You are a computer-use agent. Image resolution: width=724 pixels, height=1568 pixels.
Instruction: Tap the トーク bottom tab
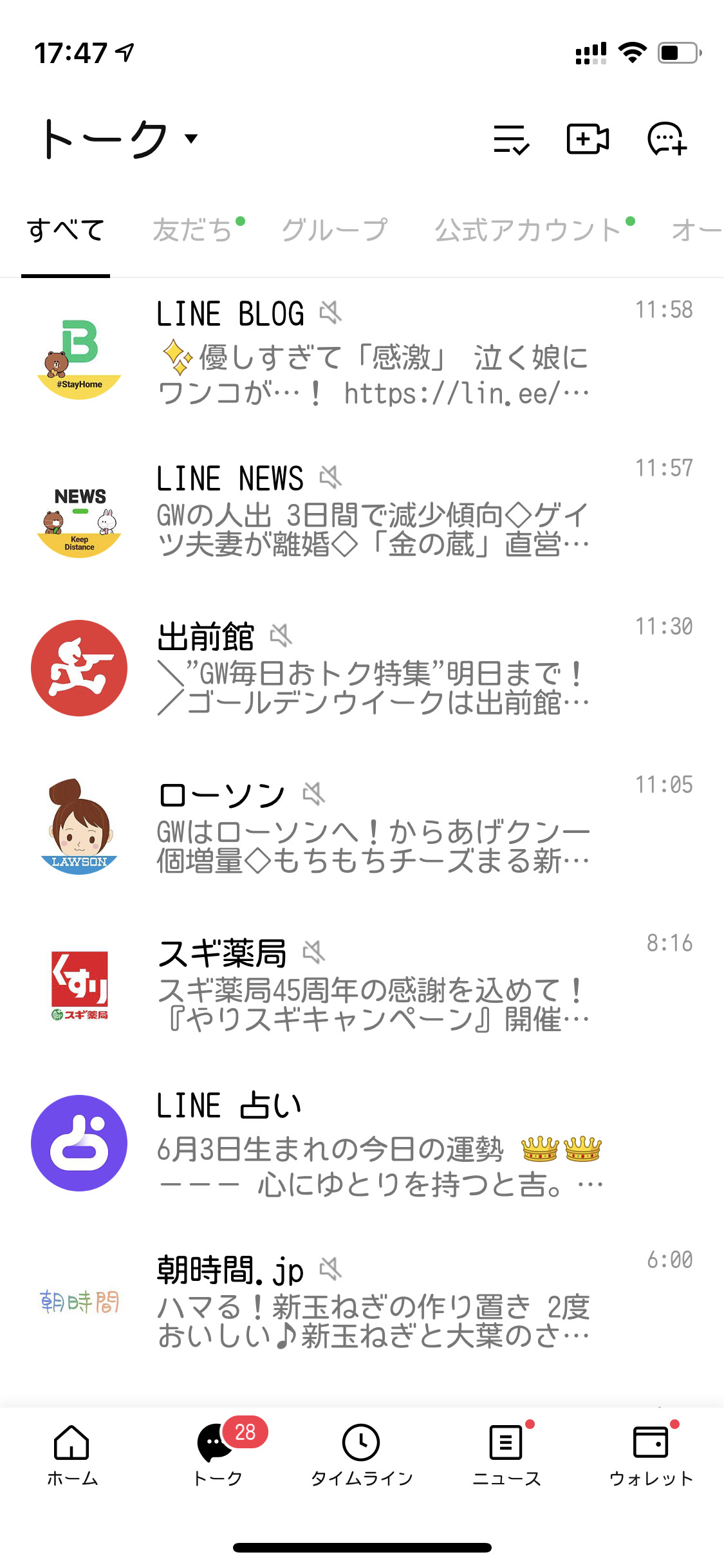[218, 1455]
